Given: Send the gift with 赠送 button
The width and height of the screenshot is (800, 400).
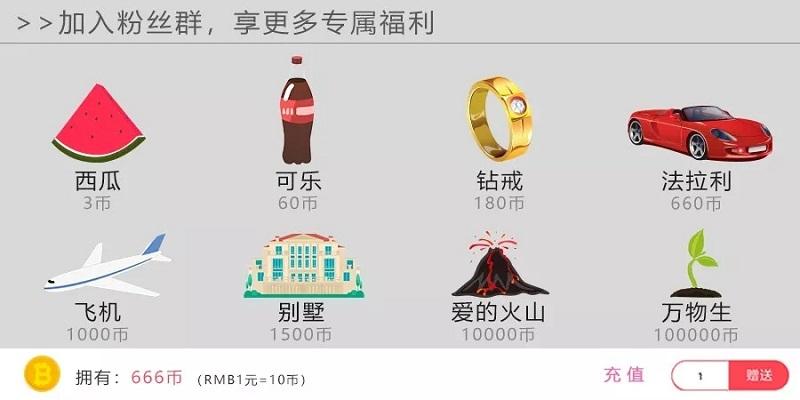Looking at the screenshot, I should coord(759,376).
